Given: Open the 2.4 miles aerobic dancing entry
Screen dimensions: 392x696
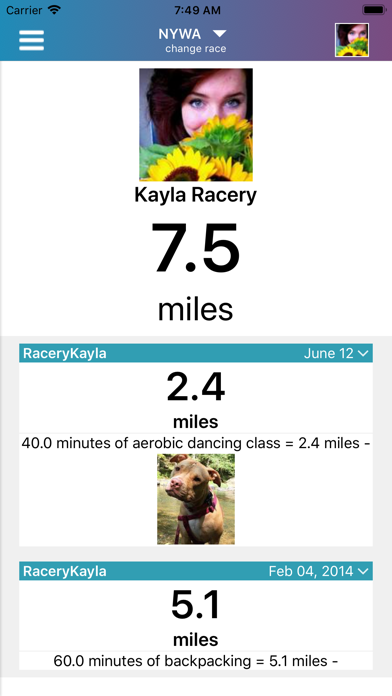Looking at the screenshot, I should 196,443.
